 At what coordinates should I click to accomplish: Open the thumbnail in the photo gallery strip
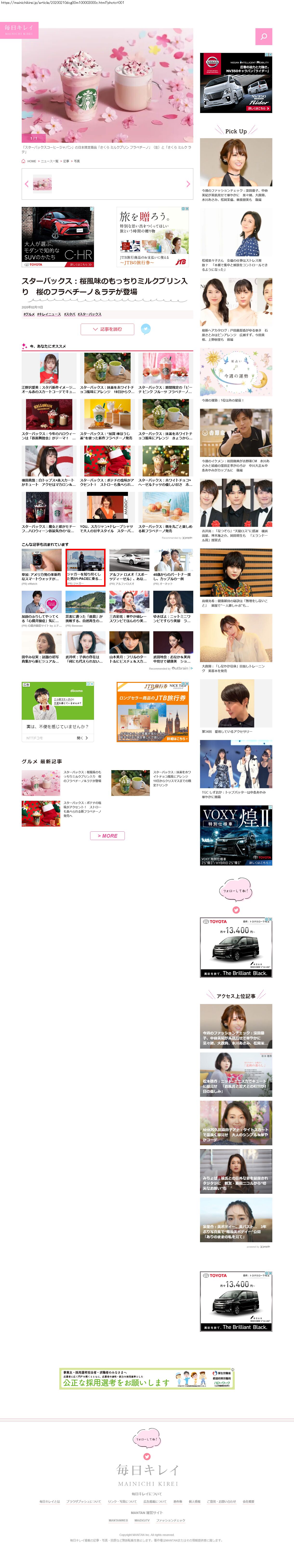(42, 183)
